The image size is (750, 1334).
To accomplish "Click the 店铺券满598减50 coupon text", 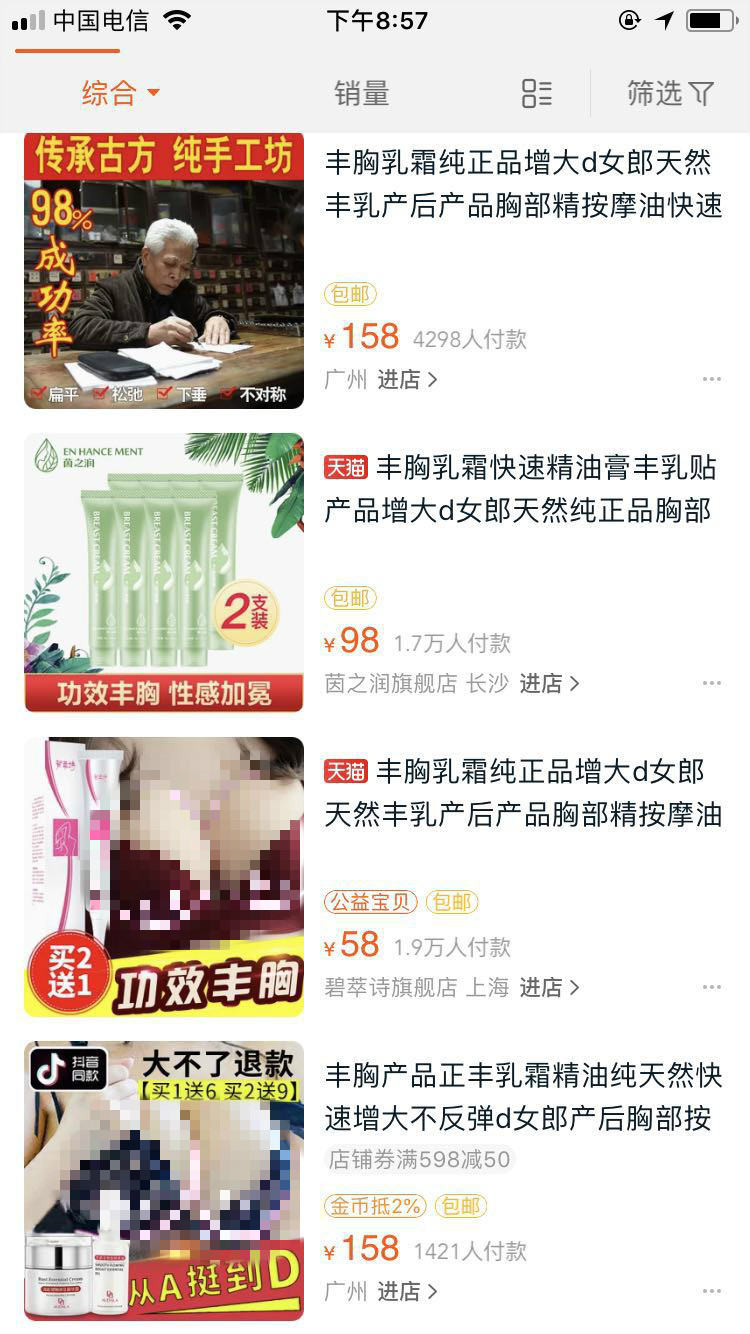I will tap(418, 1159).
